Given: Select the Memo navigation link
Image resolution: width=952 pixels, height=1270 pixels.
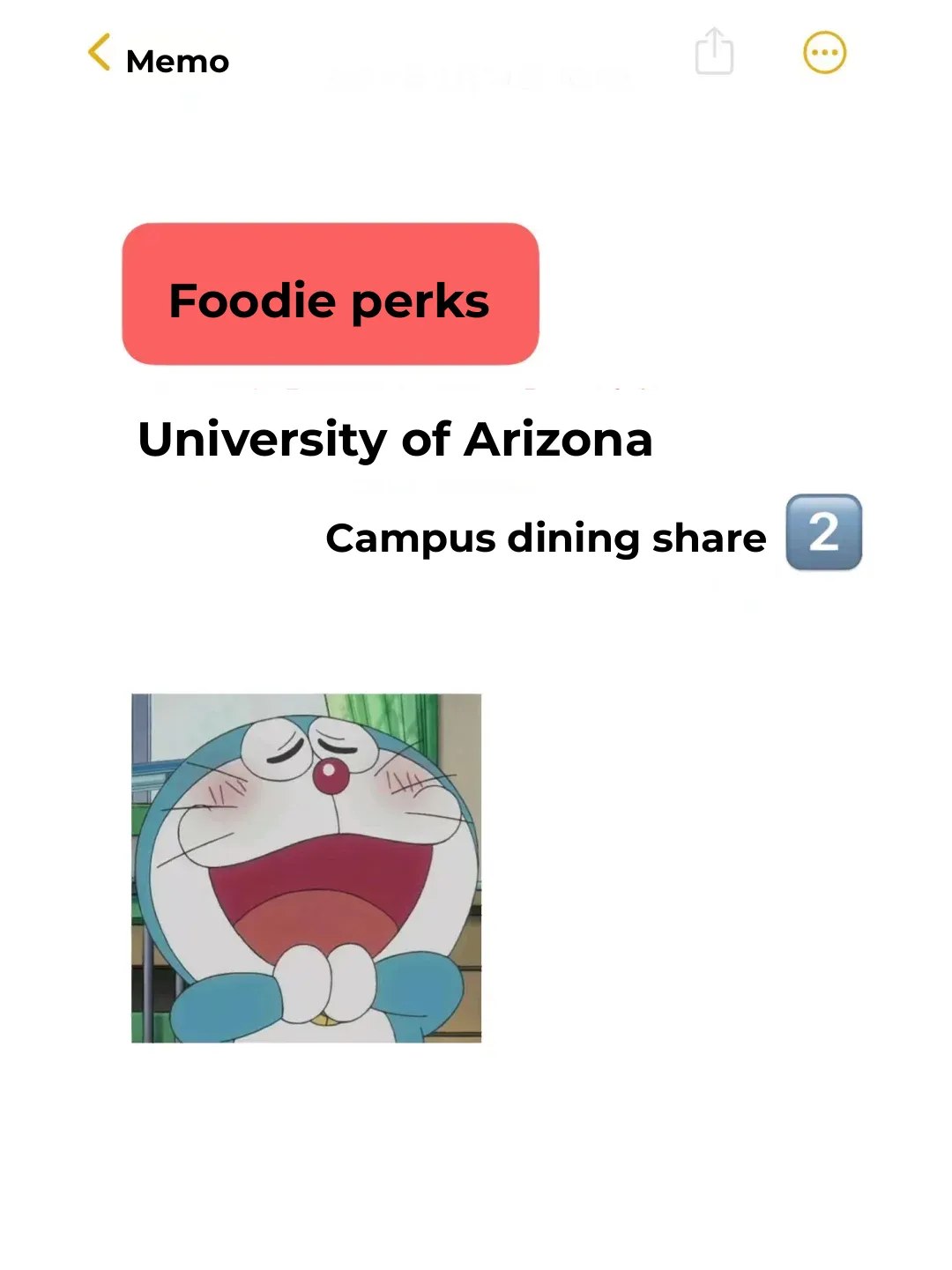Looking at the screenshot, I should click(x=176, y=60).
